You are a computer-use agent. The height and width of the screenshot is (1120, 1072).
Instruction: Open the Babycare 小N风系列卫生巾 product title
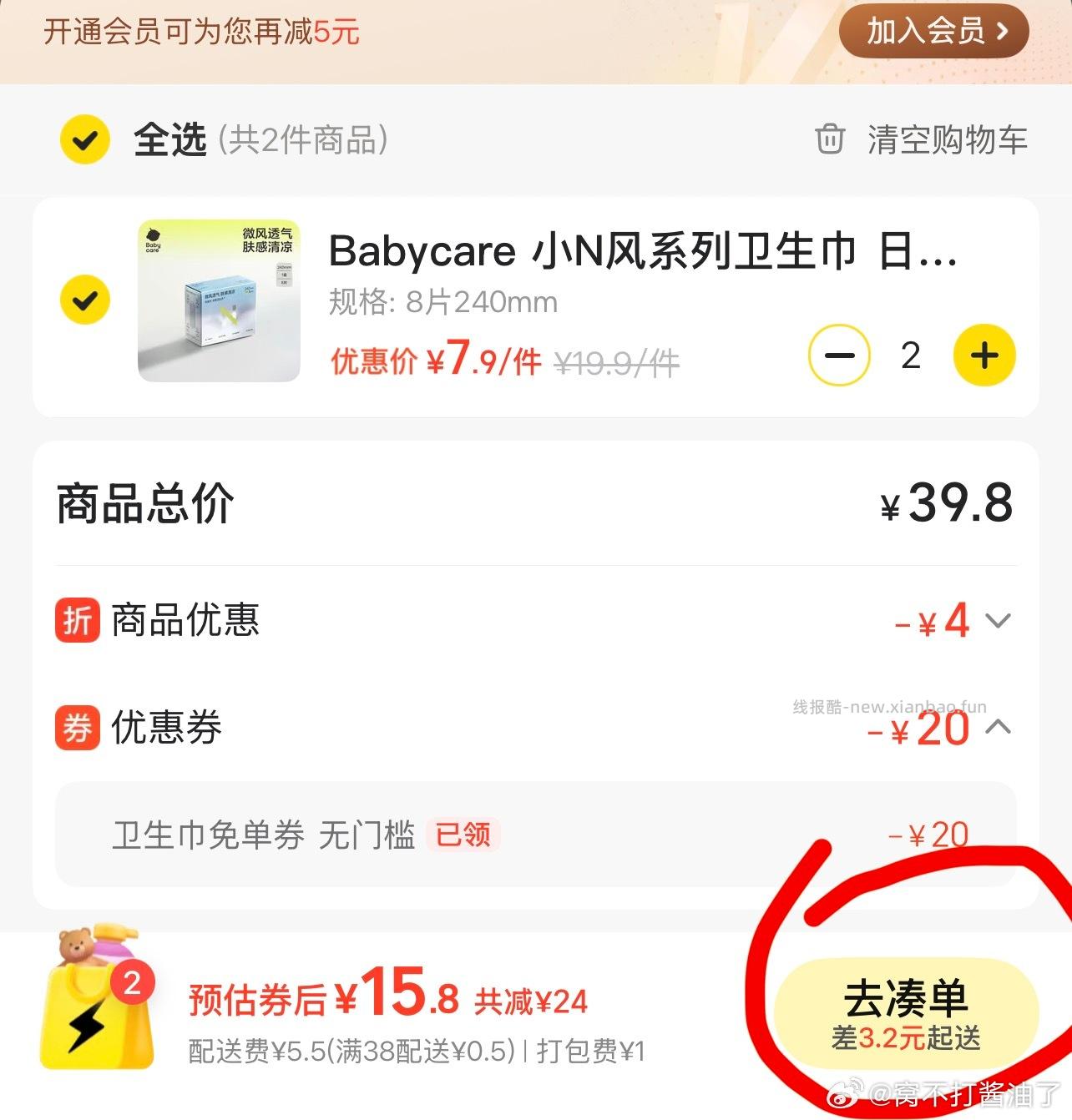pos(643,251)
